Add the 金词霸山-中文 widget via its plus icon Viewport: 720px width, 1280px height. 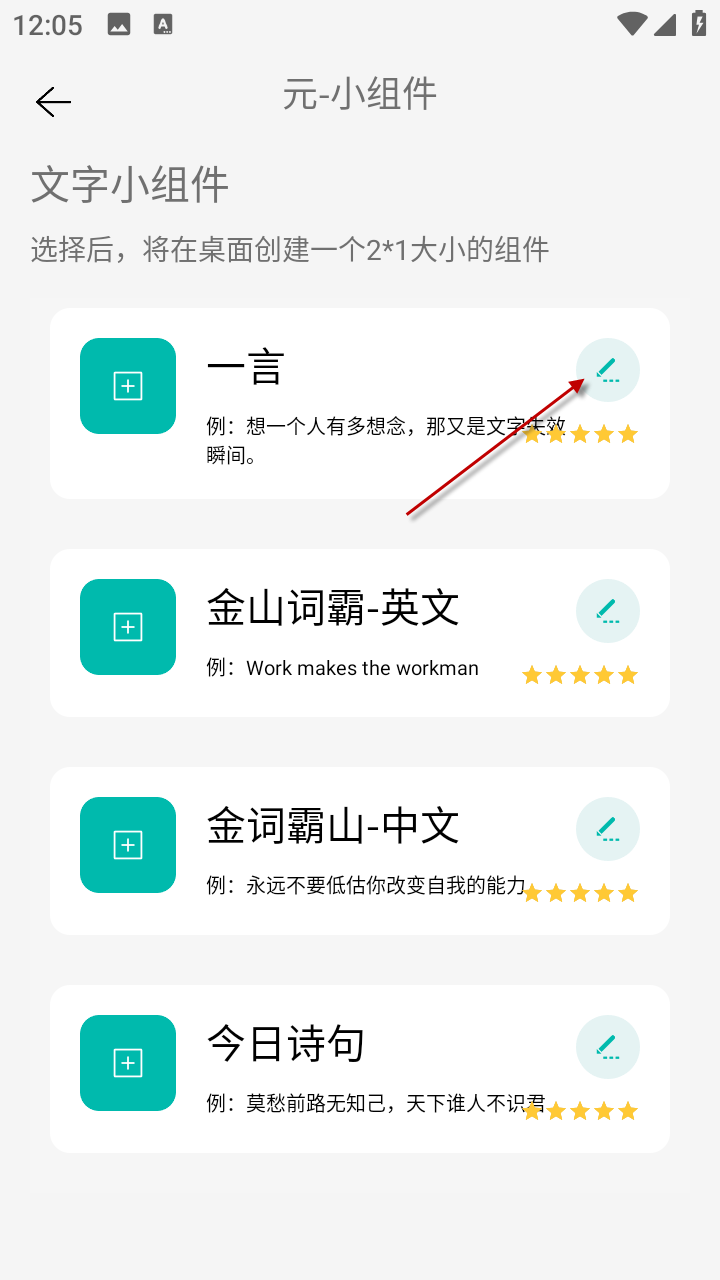click(x=128, y=845)
